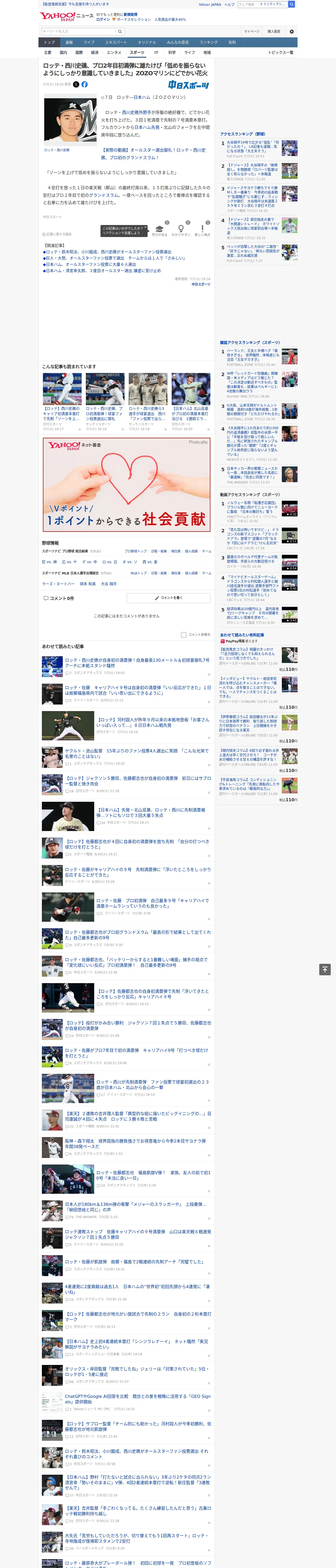Open the settings gear icon
The width and height of the screenshot is (336, 1568).
coord(292,32)
